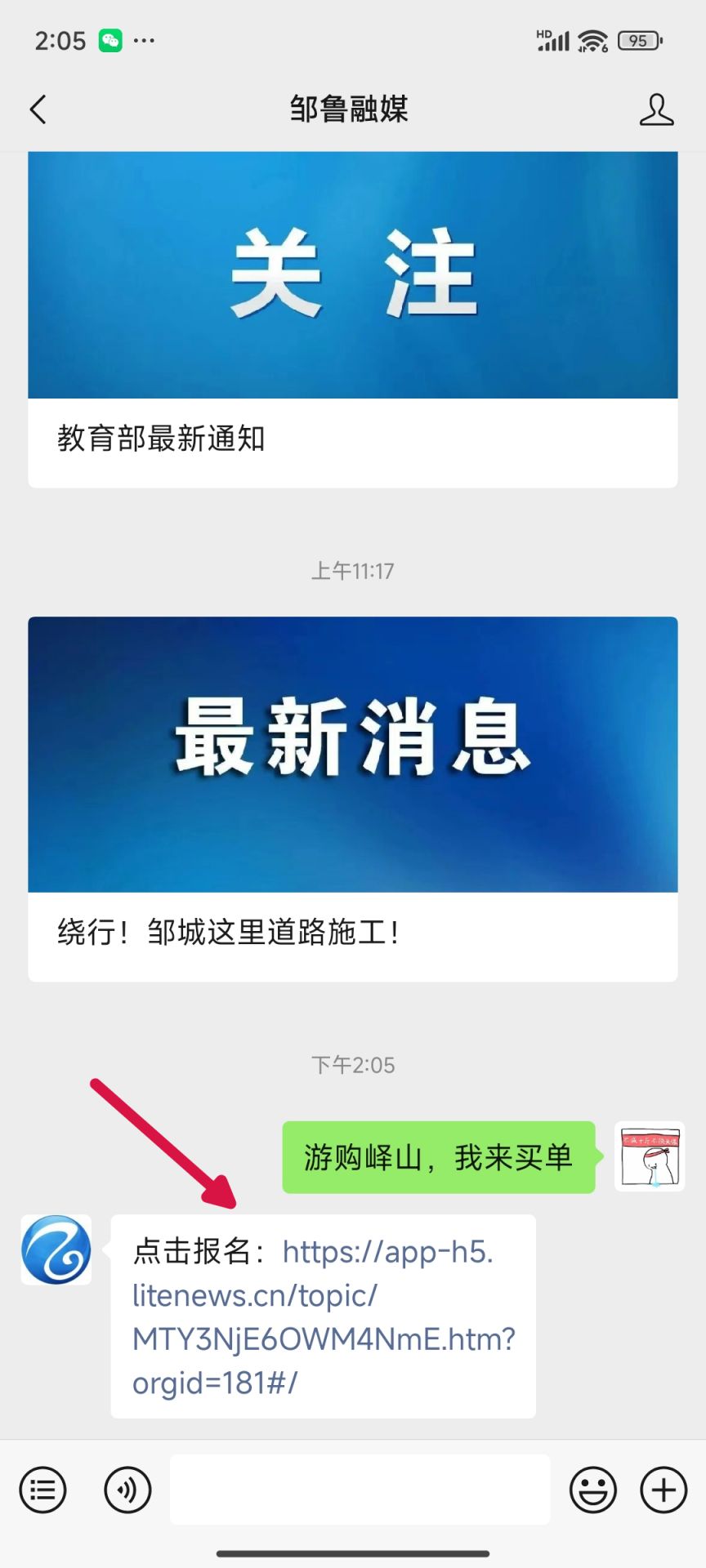The height and width of the screenshot is (1568, 706).
Task: Select the green message 游购峄山，我来买单
Action: pyautogui.click(x=438, y=1156)
